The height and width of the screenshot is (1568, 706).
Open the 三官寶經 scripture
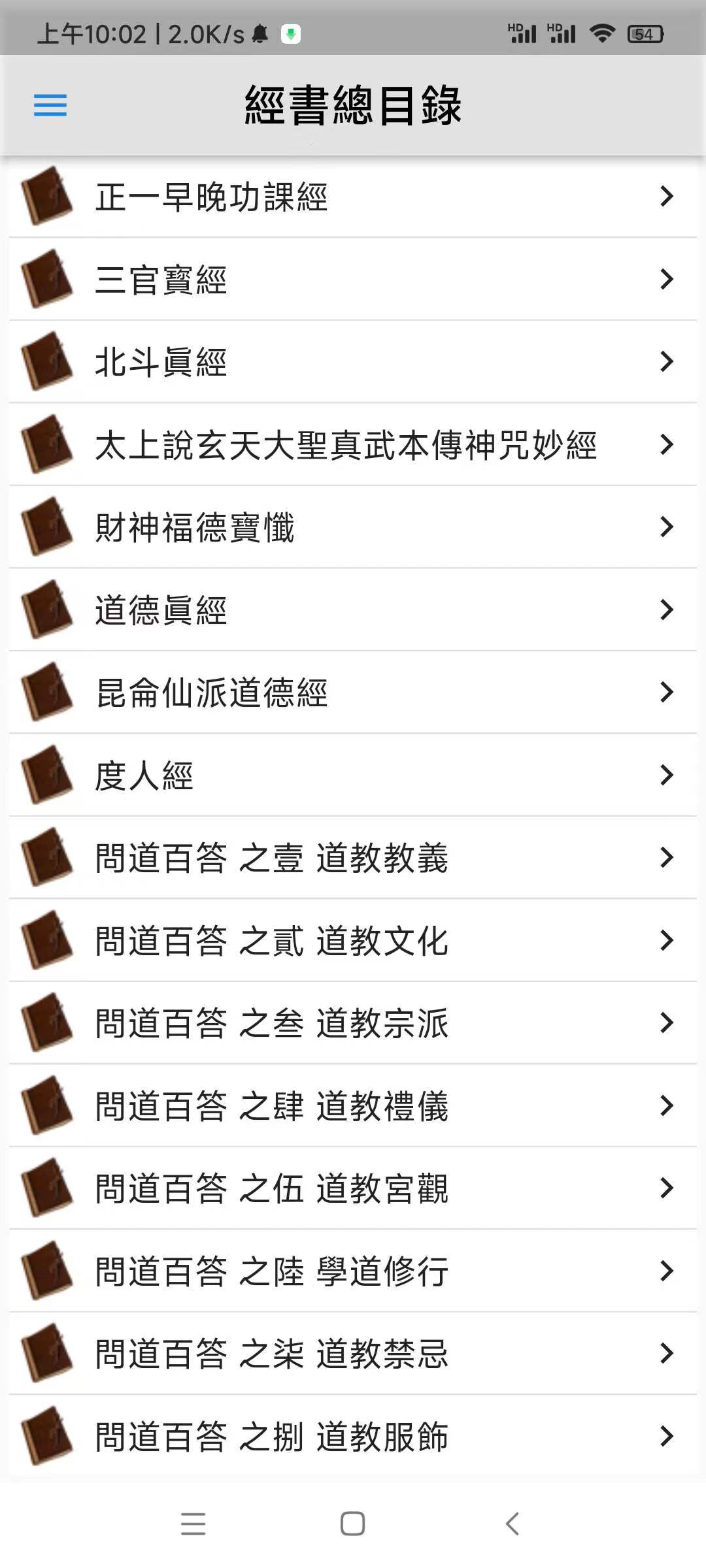(353, 279)
